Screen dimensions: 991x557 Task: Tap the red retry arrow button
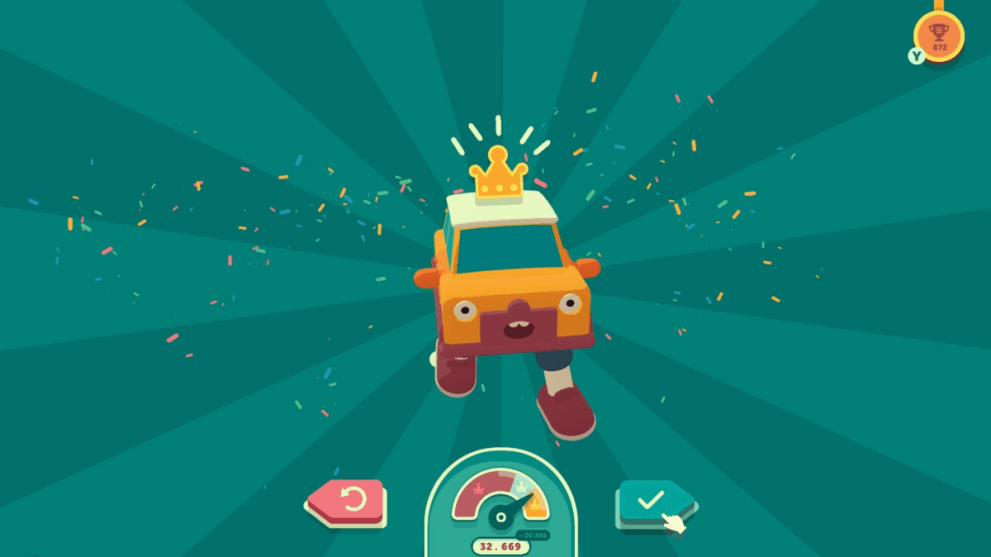click(347, 499)
